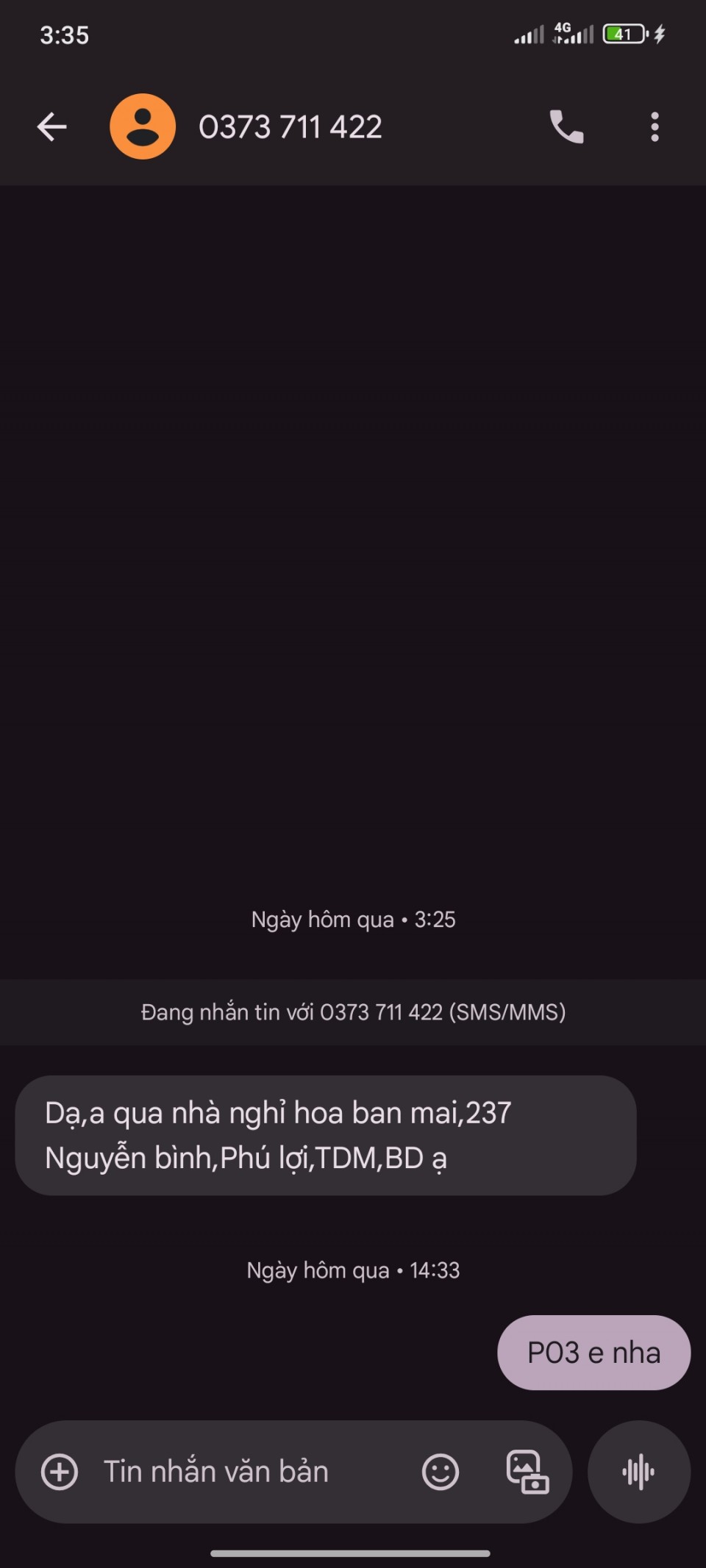Open contact avatar for 0373 711 422
This screenshot has width=706, height=1568.
143,127
